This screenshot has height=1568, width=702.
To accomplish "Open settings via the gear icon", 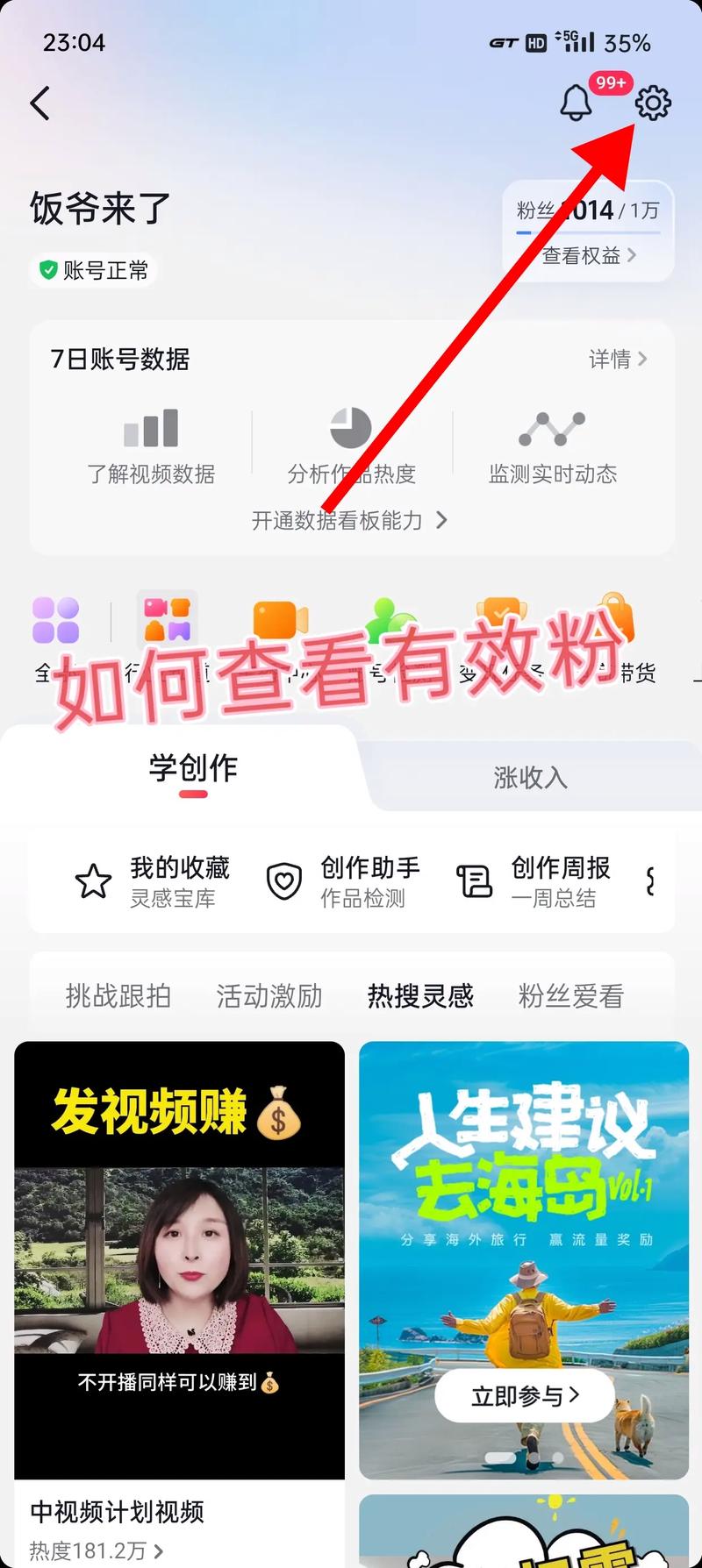I will [653, 103].
